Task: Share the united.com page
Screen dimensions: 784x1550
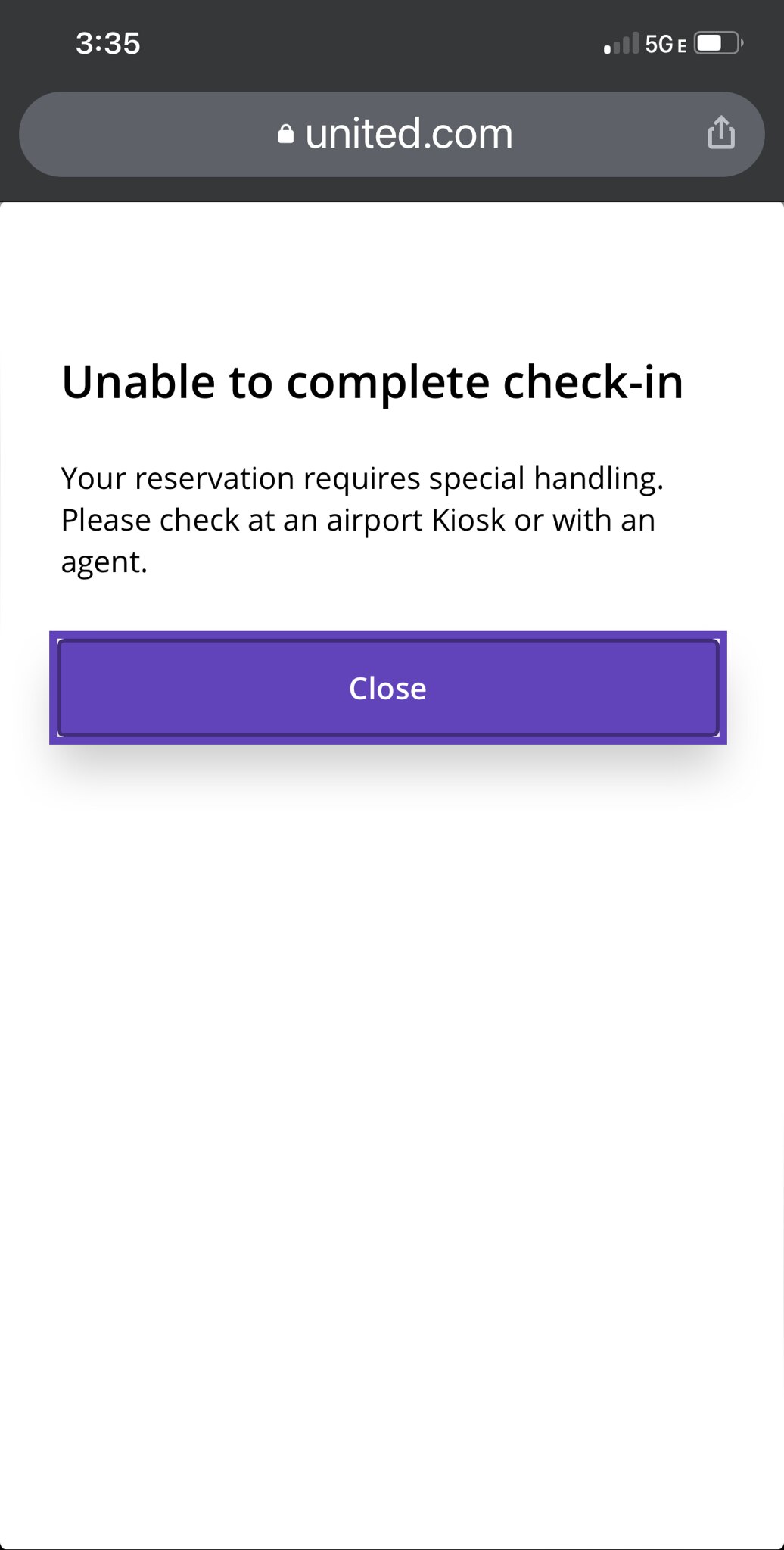Action: (720, 133)
